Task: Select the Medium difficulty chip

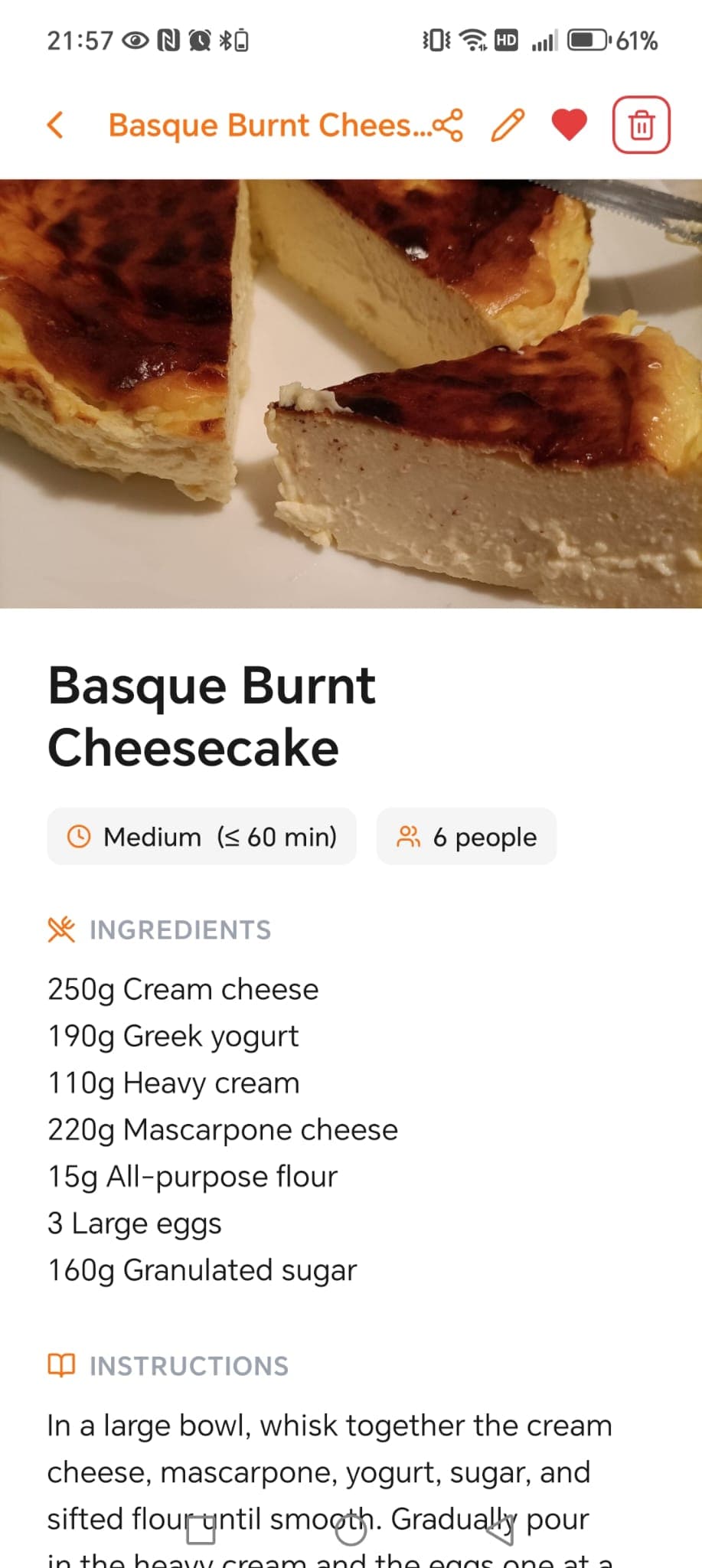Action: (x=201, y=837)
